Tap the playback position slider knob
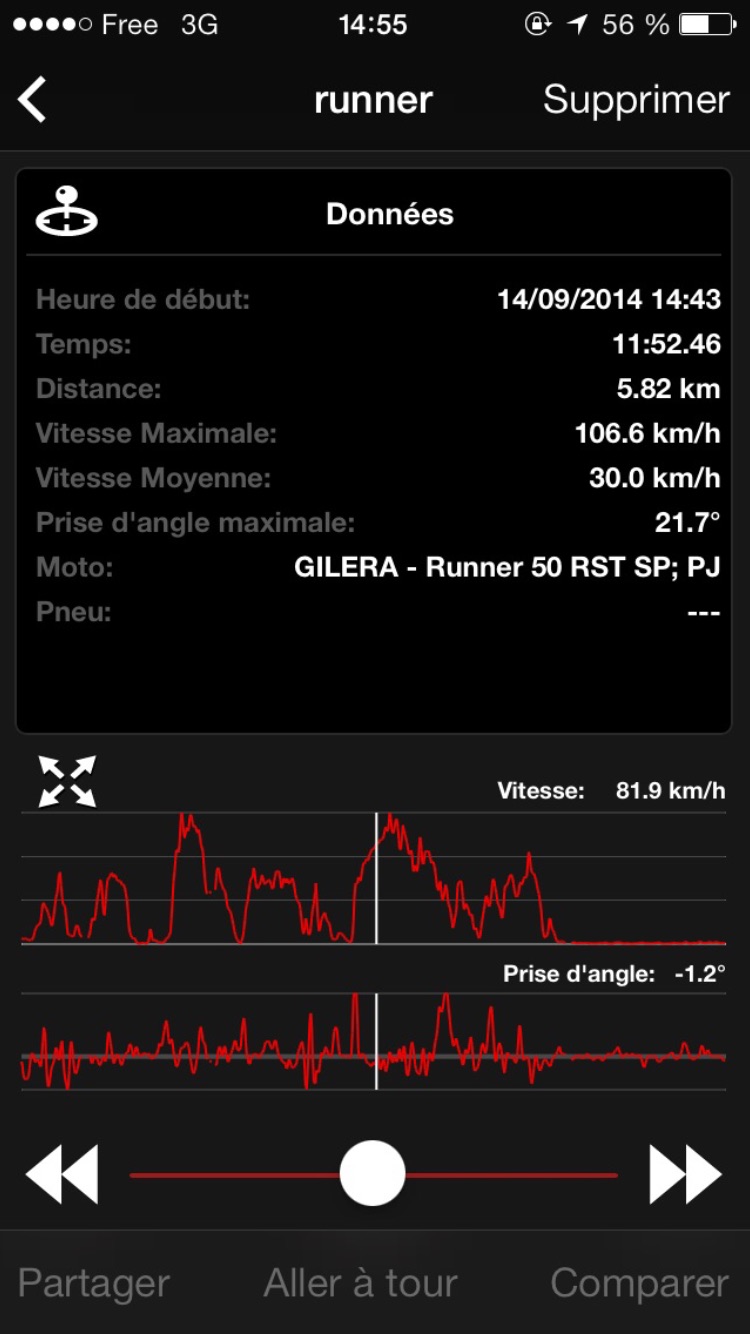 pos(372,1173)
